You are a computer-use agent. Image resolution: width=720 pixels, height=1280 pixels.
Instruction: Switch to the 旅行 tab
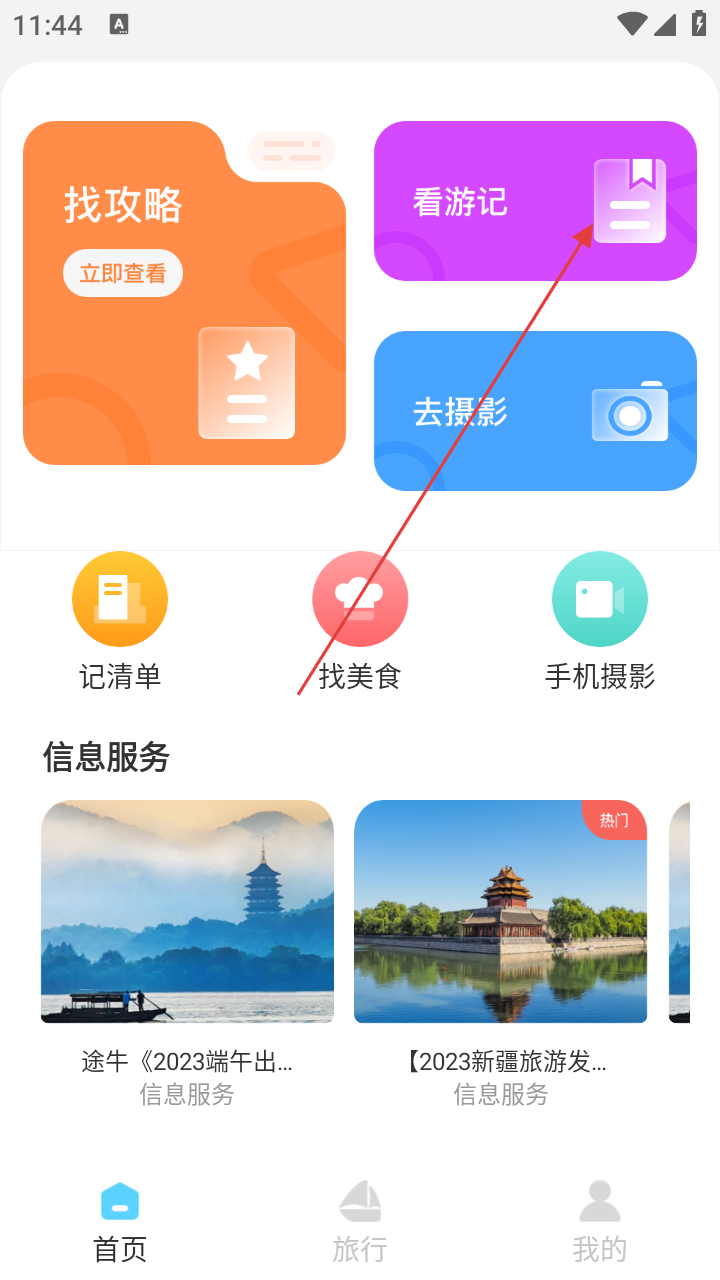pos(360,1221)
